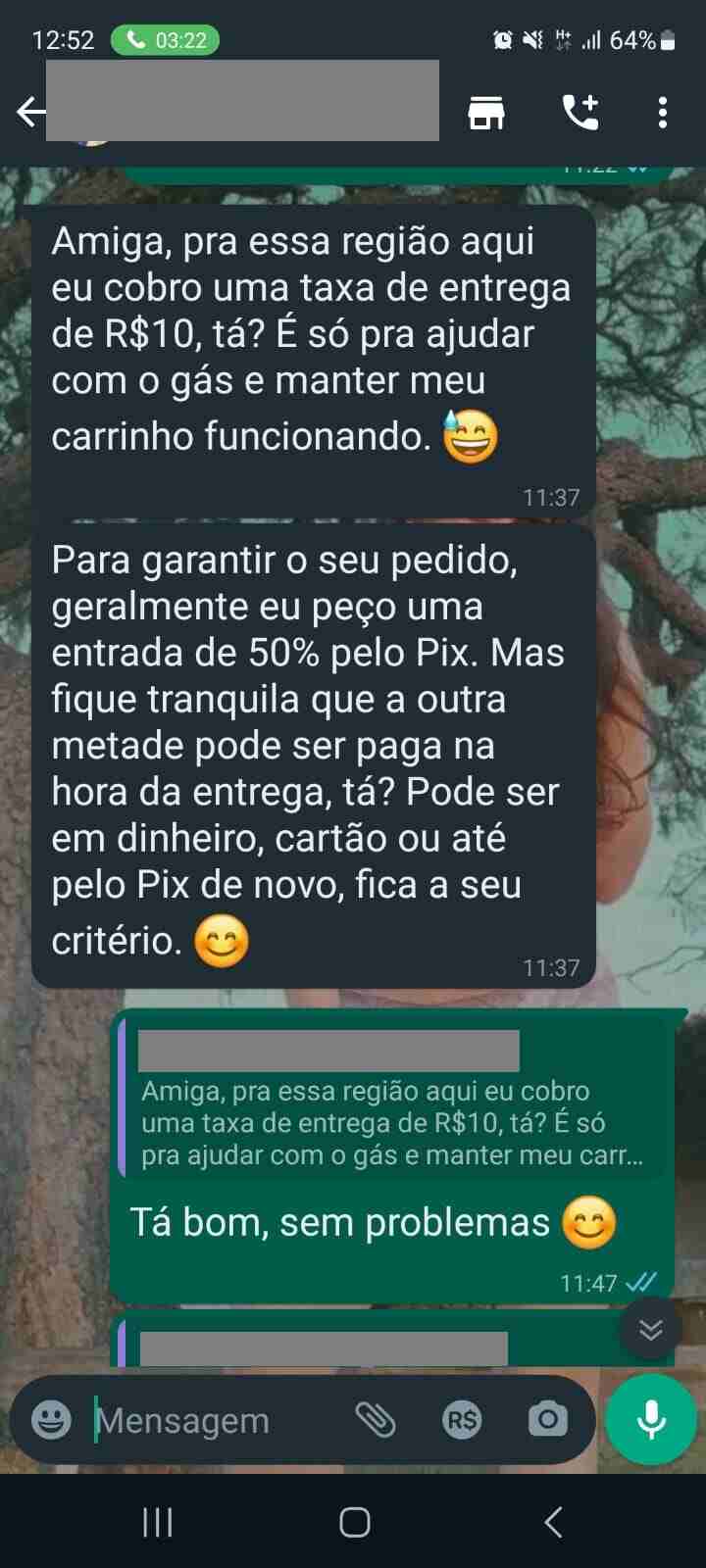The width and height of the screenshot is (706, 1568).
Task: Start a voice call with this contact
Action: coord(580,114)
